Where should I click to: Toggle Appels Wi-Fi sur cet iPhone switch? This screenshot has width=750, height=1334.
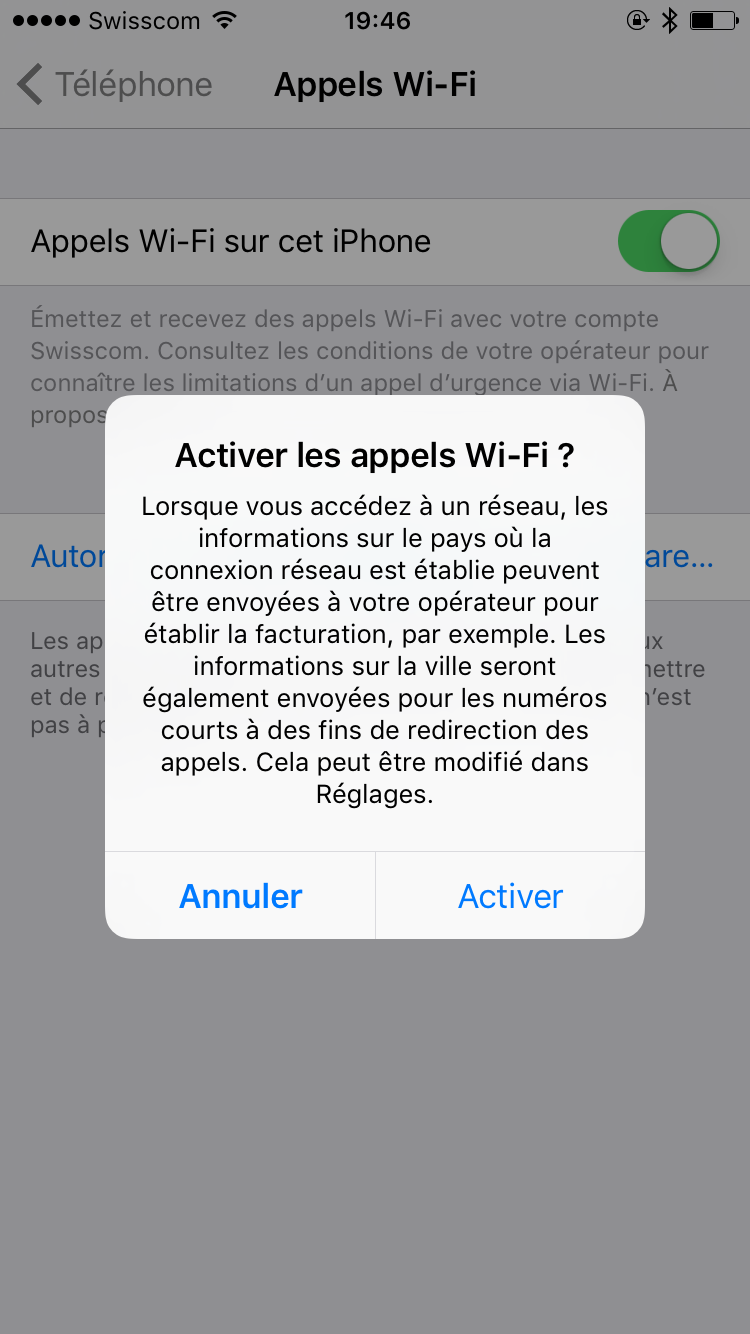pyautogui.click(x=668, y=241)
